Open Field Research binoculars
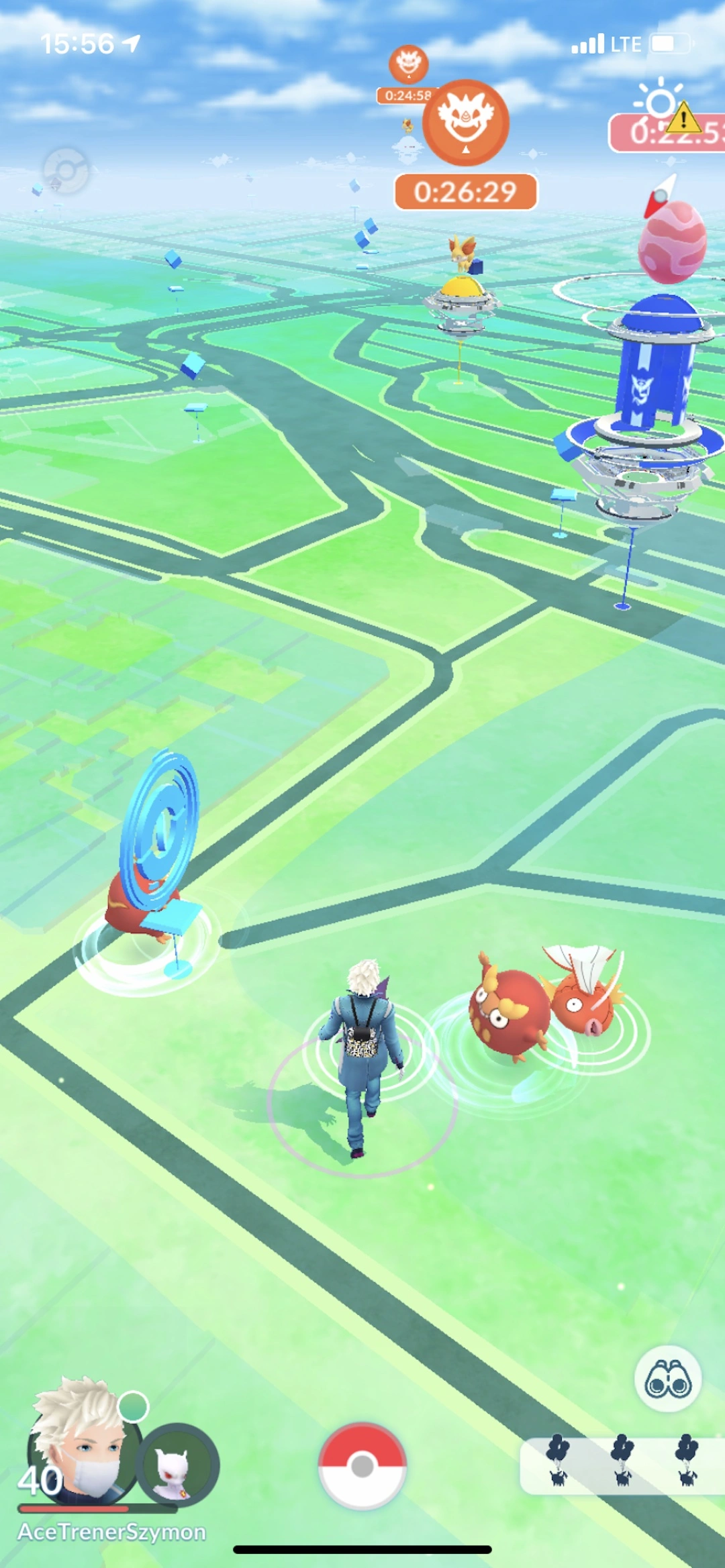 667,1379
